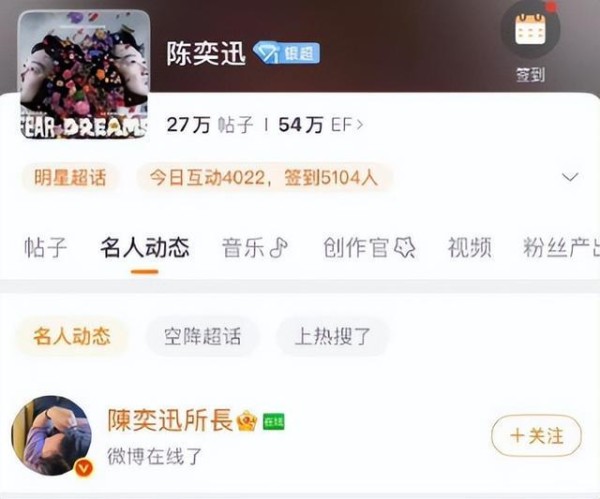Filter by 空降超话 chip
The width and height of the screenshot is (600, 499).
click(x=202, y=336)
